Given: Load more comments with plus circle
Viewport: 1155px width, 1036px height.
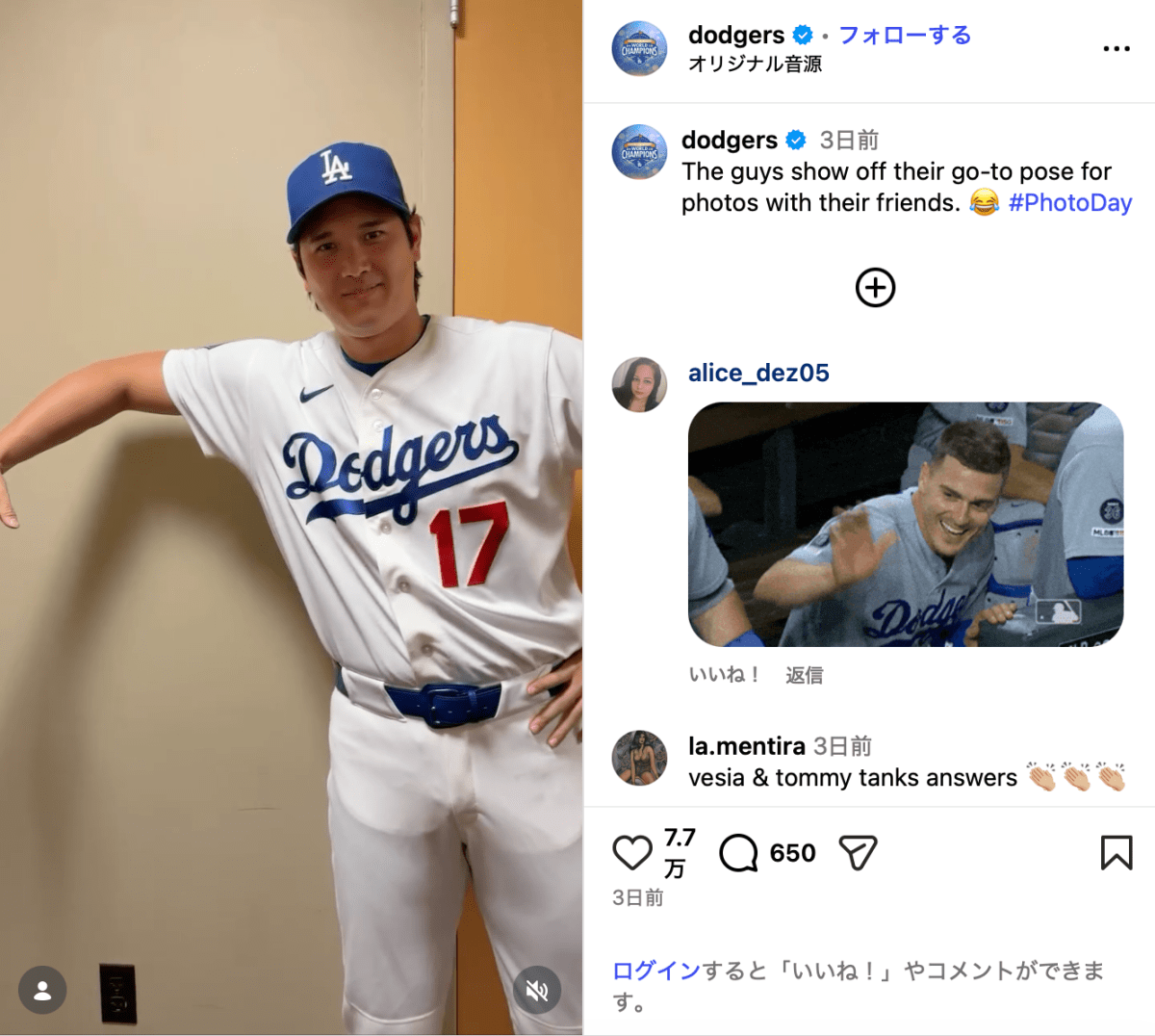Looking at the screenshot, I should 875,288.
